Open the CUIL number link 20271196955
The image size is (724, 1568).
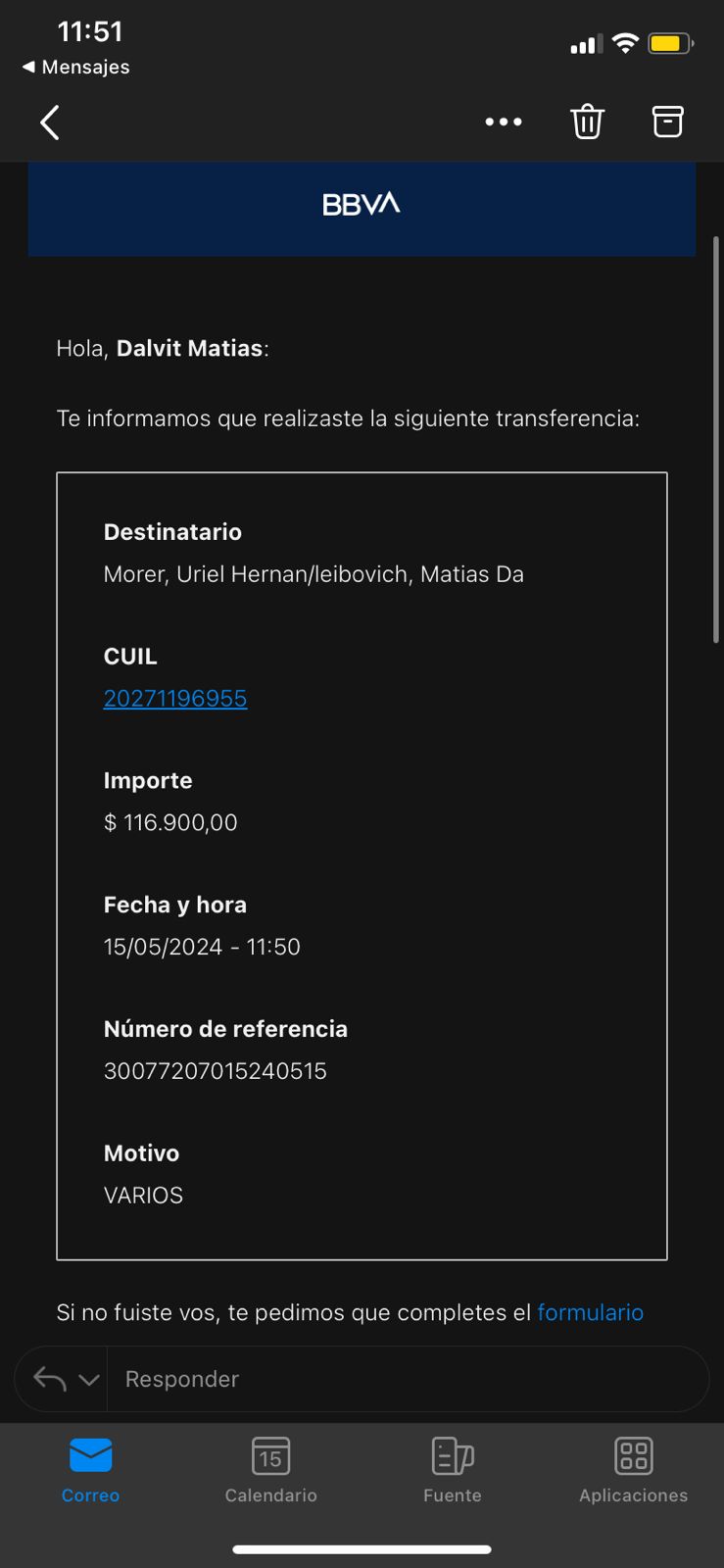tap(175, 699)
